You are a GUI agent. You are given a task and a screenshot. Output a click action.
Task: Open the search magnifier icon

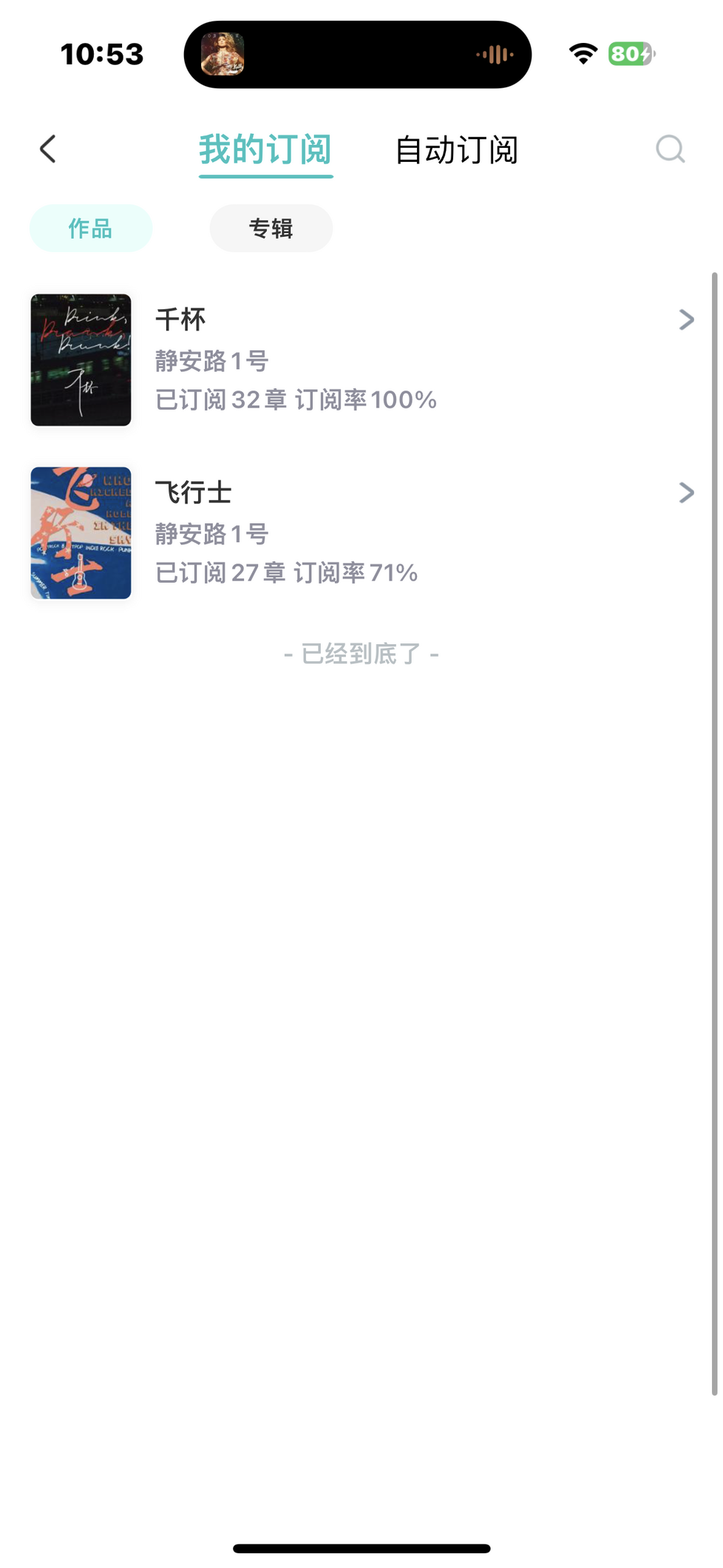pyautogui.click(x=670, y=149)
